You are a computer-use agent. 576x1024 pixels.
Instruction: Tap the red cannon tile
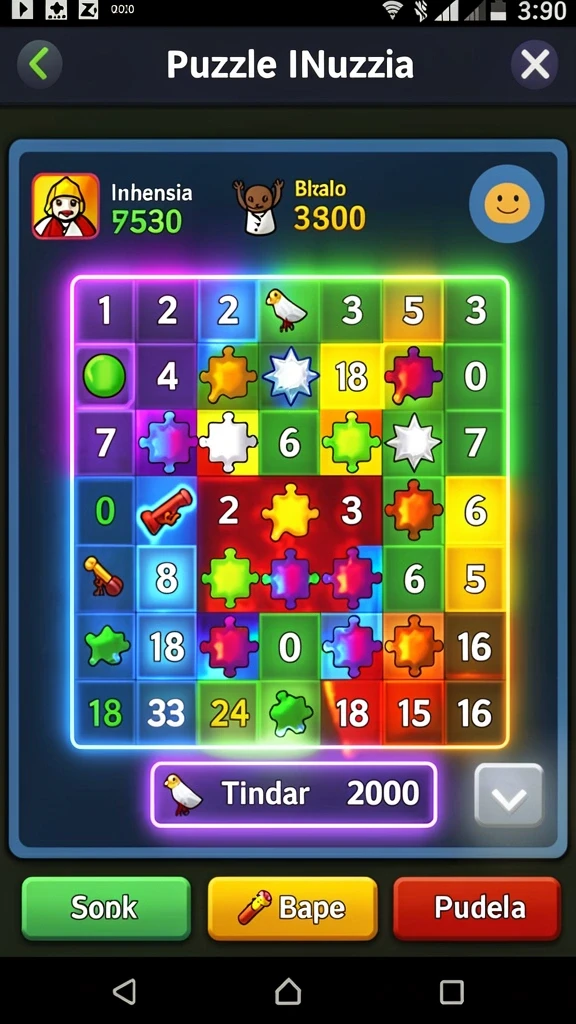pos(166,511)
